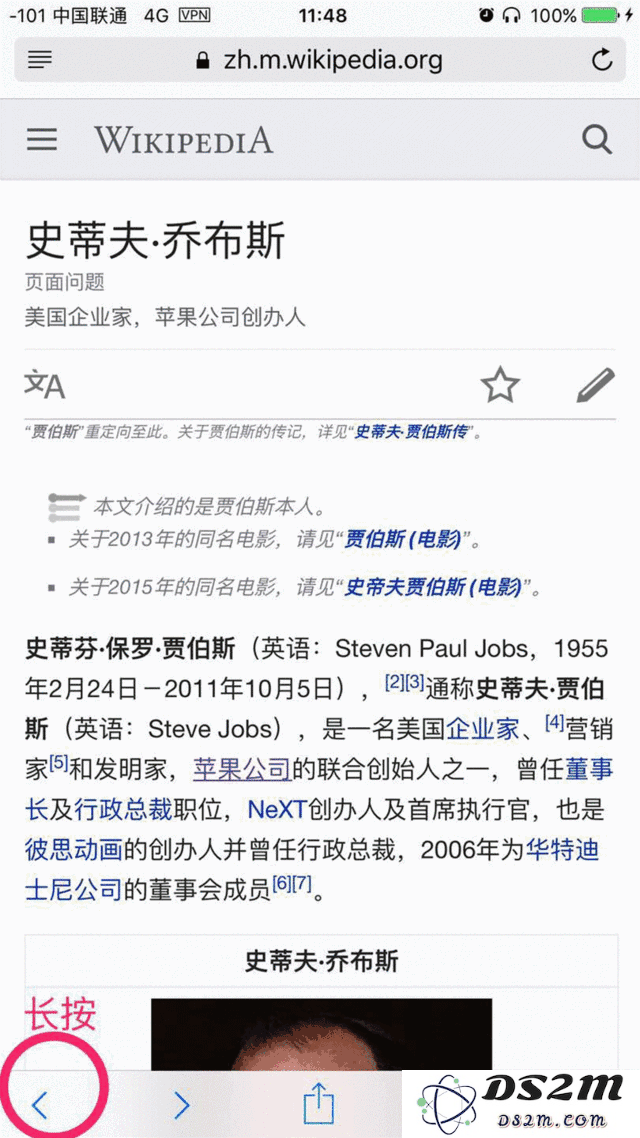The height and width of the screenshot is (1138, 640).
Task: Open 企业家 link
Action: point(482,729)
